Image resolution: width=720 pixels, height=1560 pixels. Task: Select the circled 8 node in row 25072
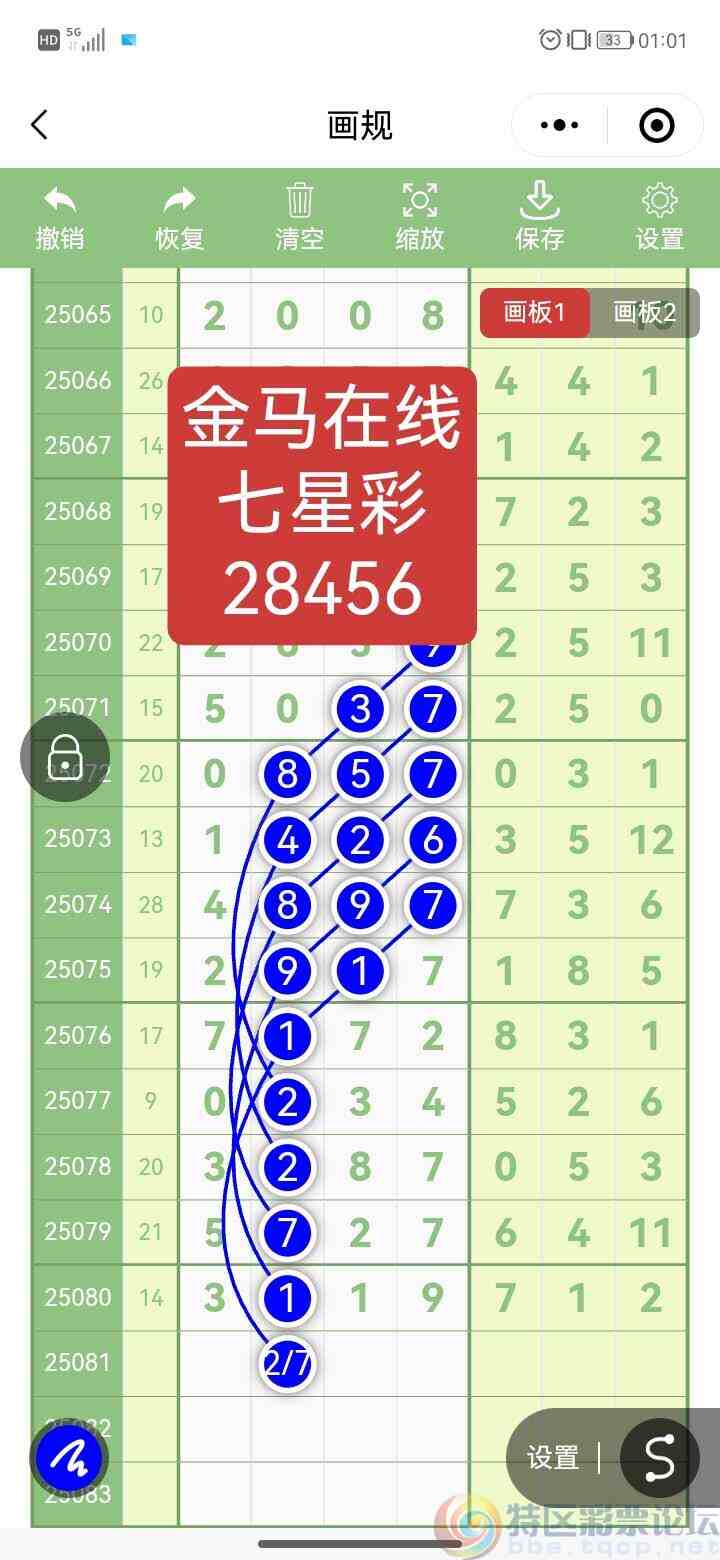[x=287, y=773]
